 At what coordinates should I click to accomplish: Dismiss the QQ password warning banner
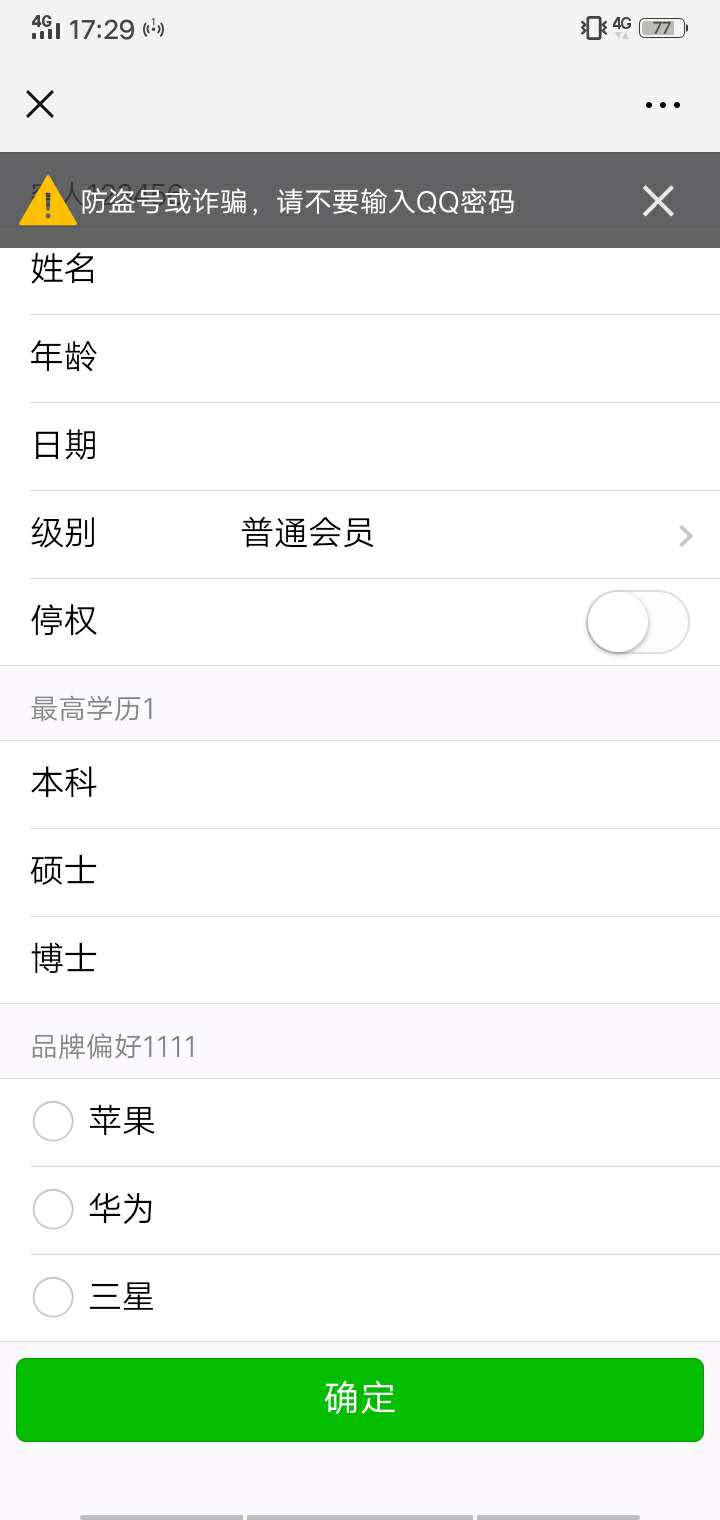[658, 201]
